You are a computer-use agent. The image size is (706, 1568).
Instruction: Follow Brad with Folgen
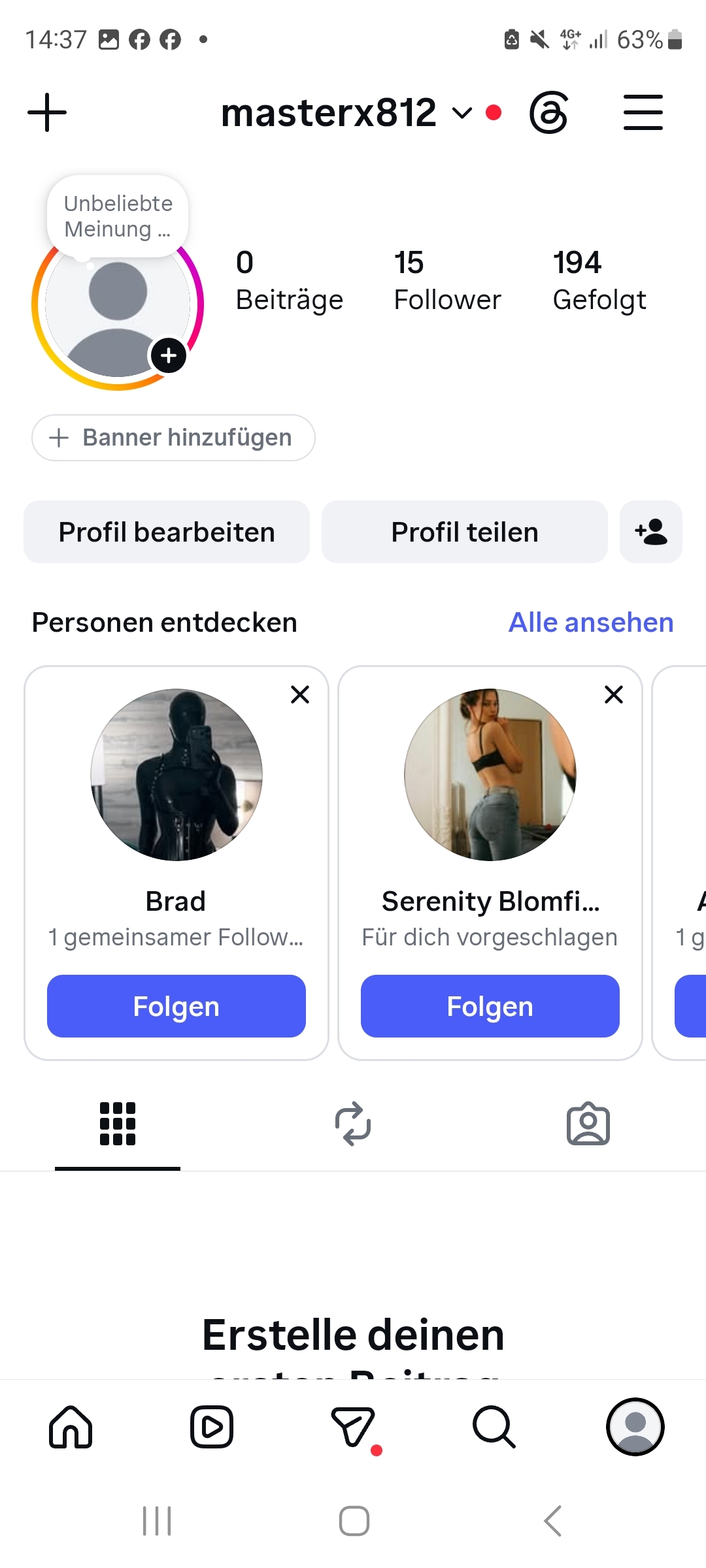pos(176,1006)
